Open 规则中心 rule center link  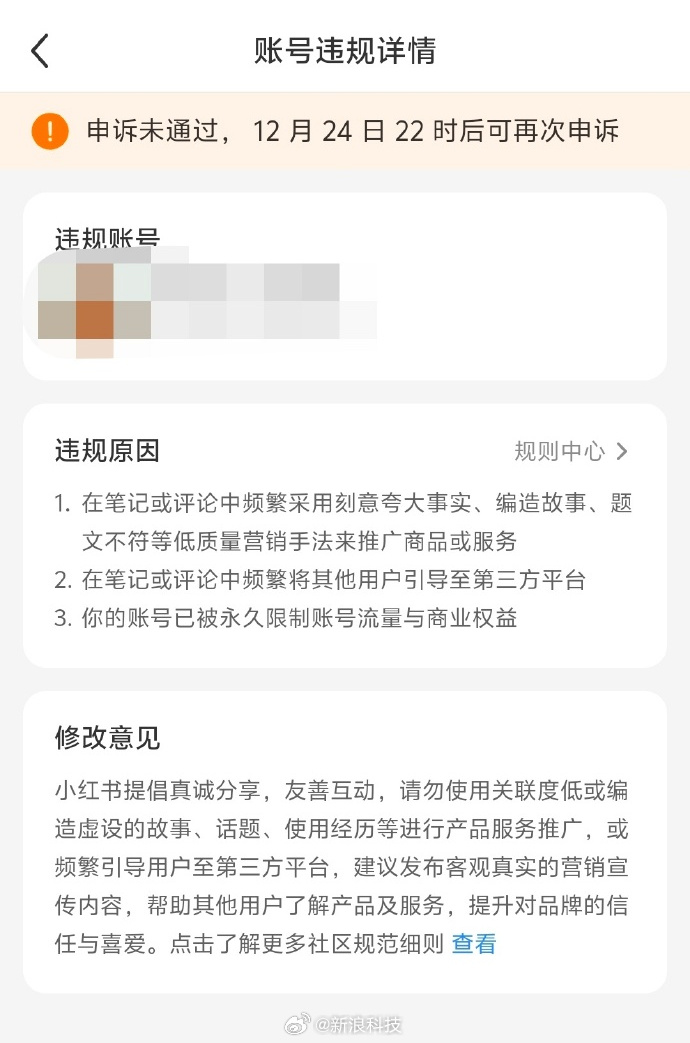click(571, 451)
